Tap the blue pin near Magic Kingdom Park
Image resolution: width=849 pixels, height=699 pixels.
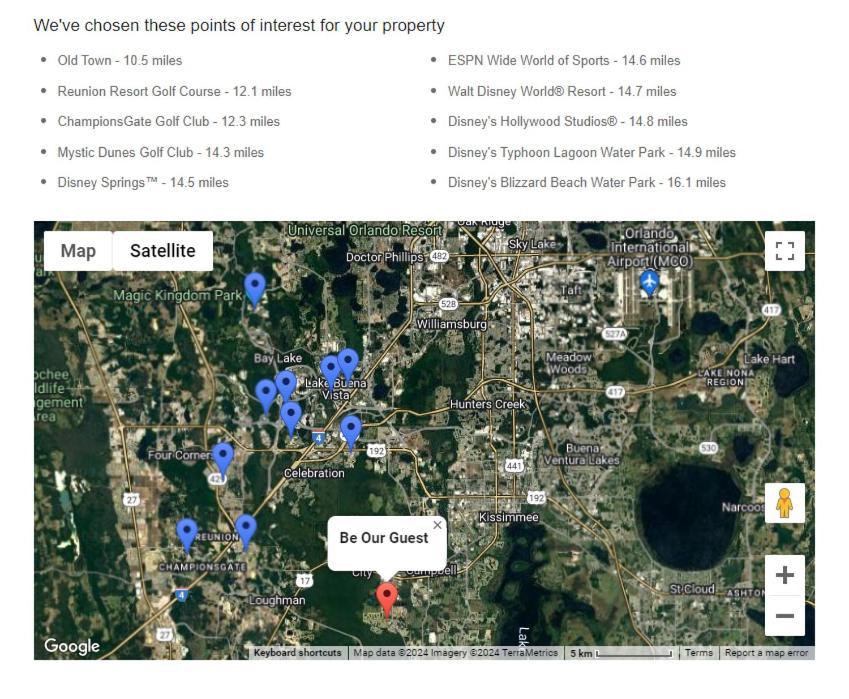[x=255, y=287]
